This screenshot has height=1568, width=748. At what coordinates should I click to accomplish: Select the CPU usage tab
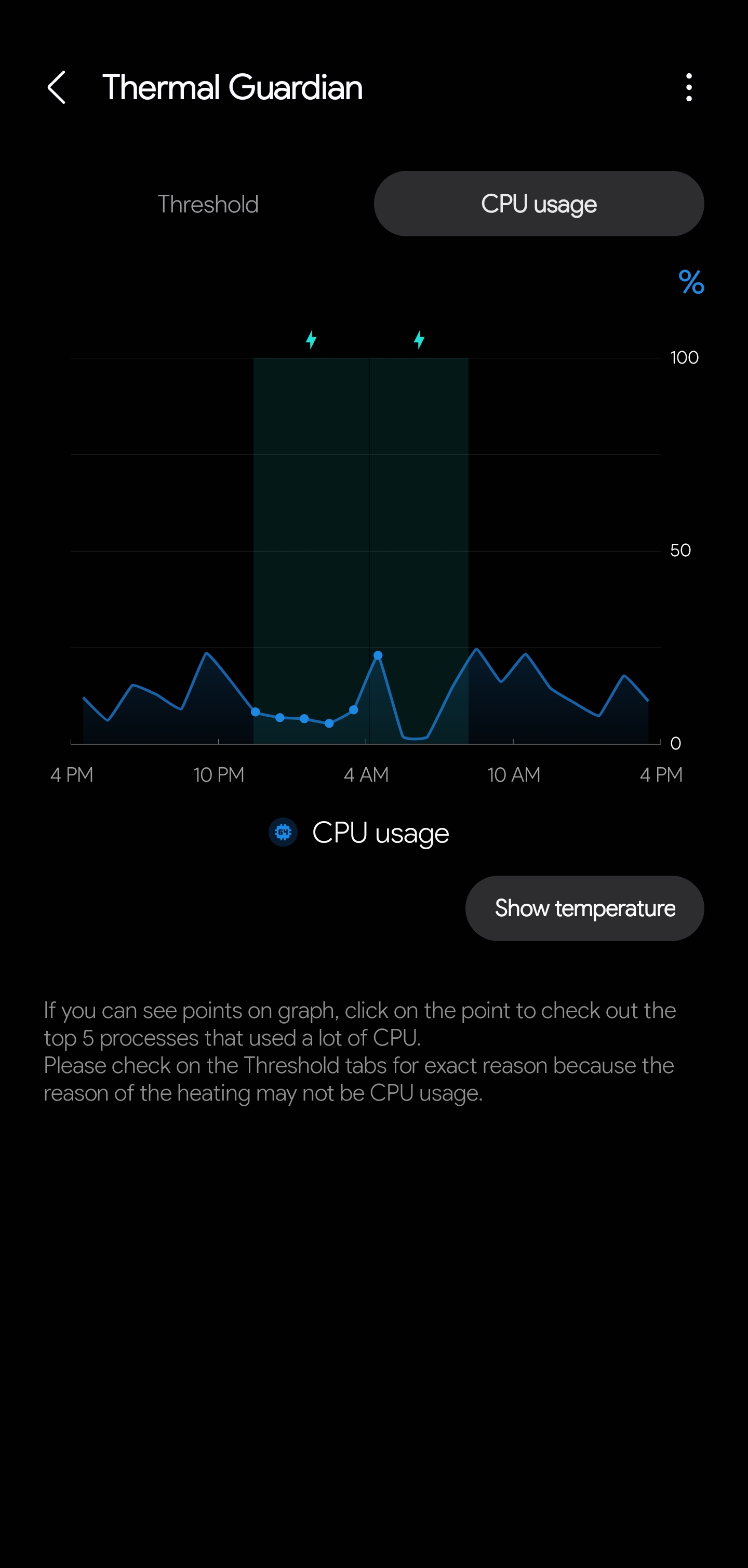click(538, 204)
